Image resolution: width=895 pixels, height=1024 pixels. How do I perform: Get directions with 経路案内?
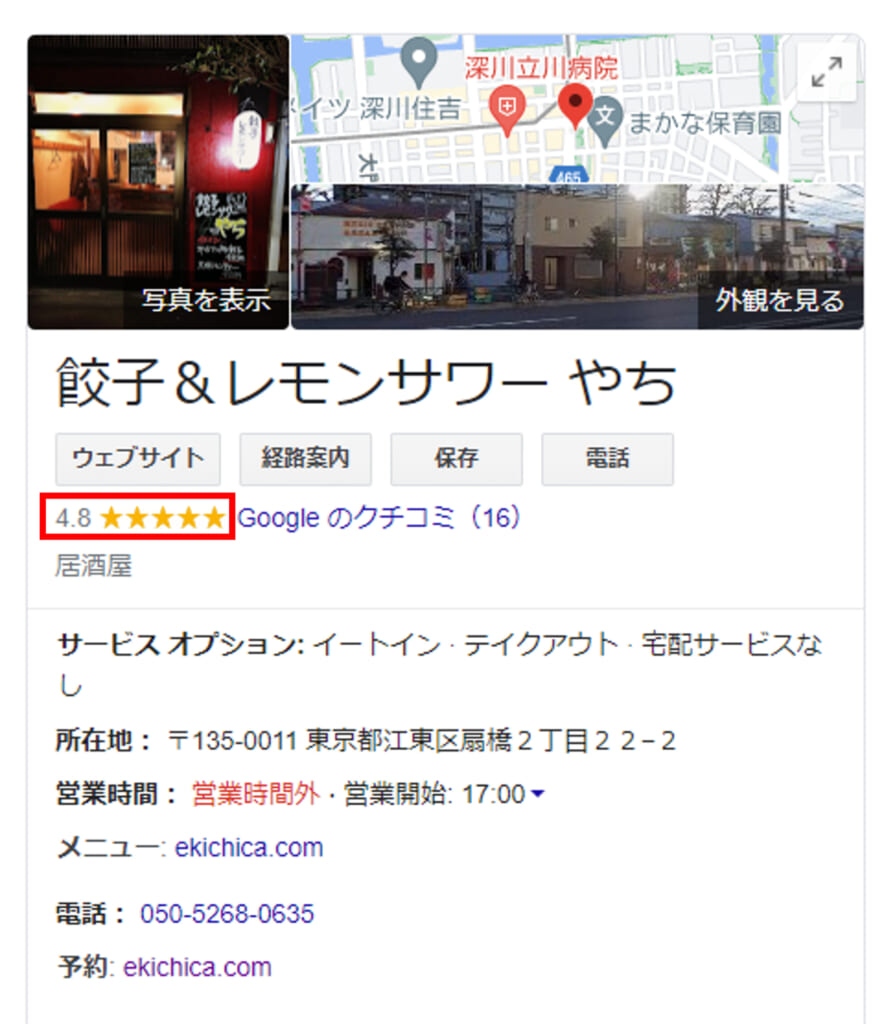(306, 459)
